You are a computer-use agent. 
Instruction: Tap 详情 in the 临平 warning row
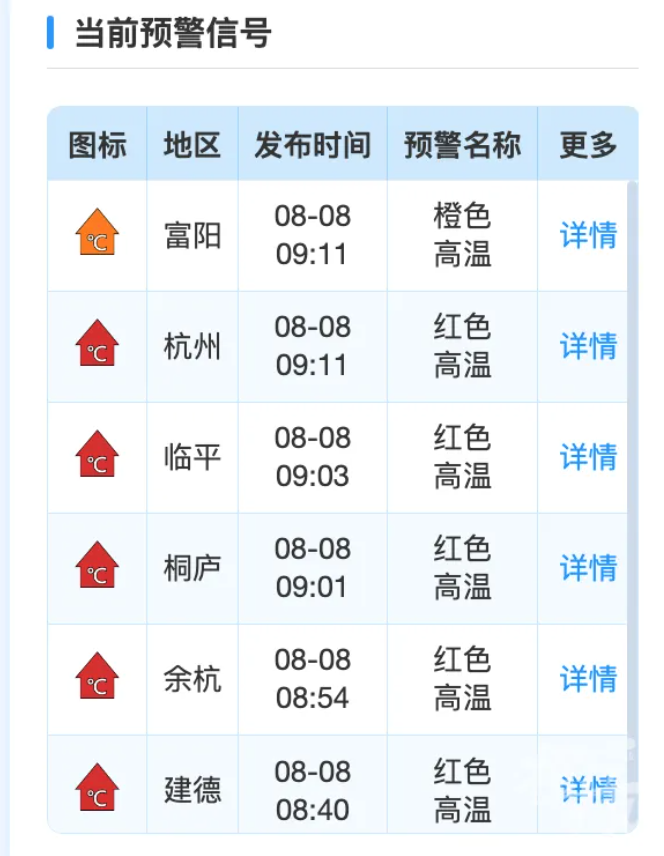click(588, 458)
